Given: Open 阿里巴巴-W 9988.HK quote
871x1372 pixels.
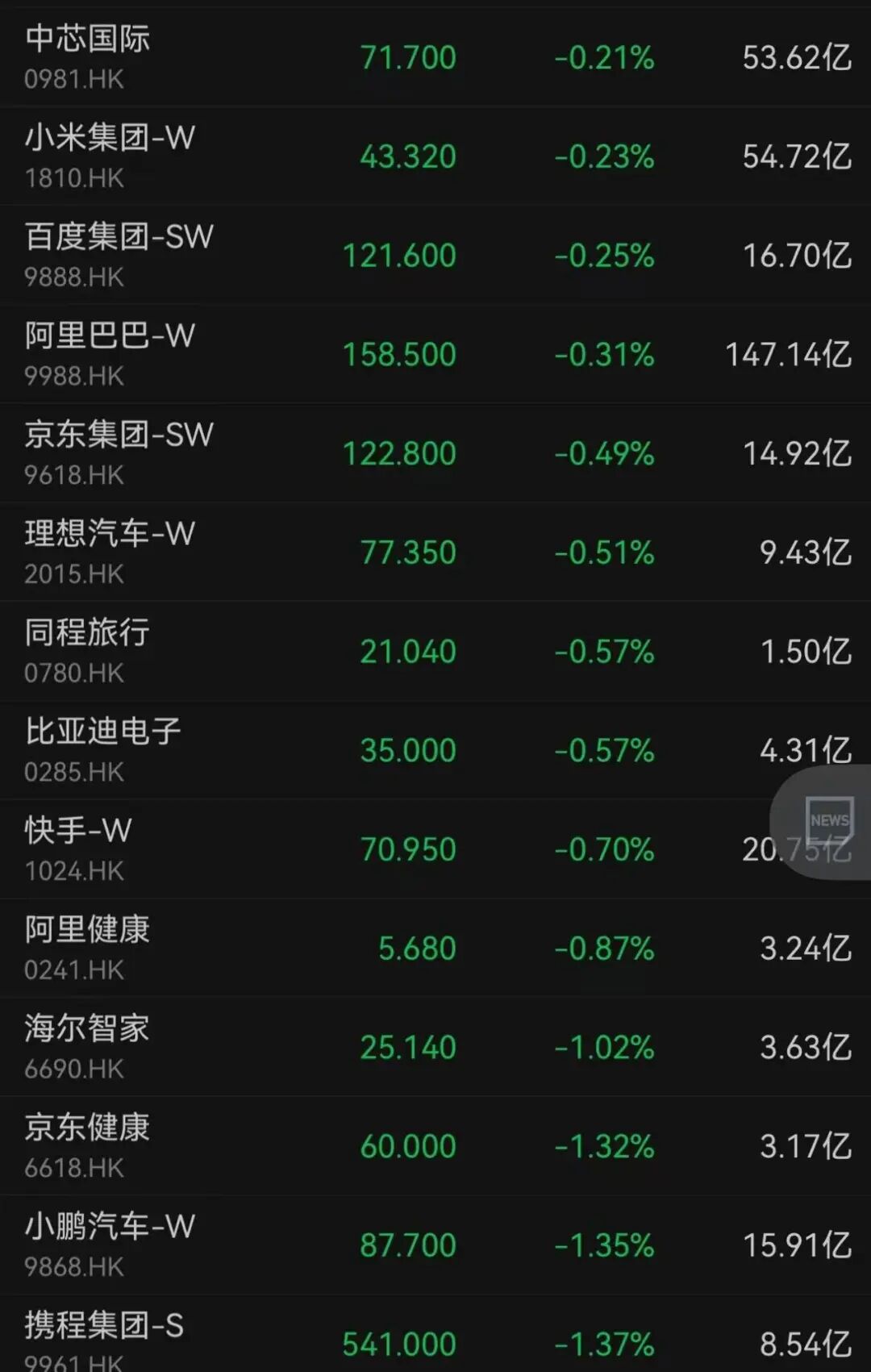Looking at the screenshot, I should coord(110,354).
